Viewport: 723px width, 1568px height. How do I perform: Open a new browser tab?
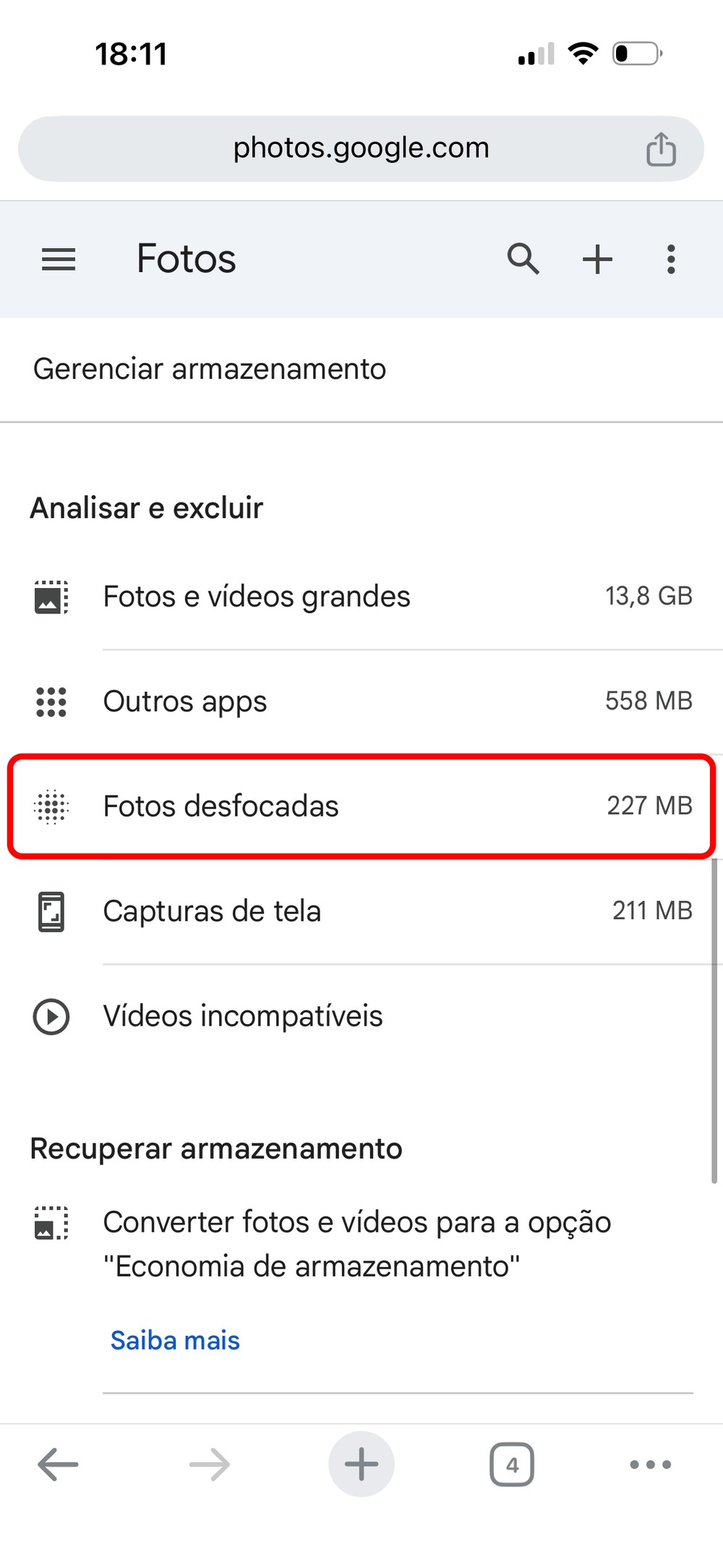tap(361, 1465)
